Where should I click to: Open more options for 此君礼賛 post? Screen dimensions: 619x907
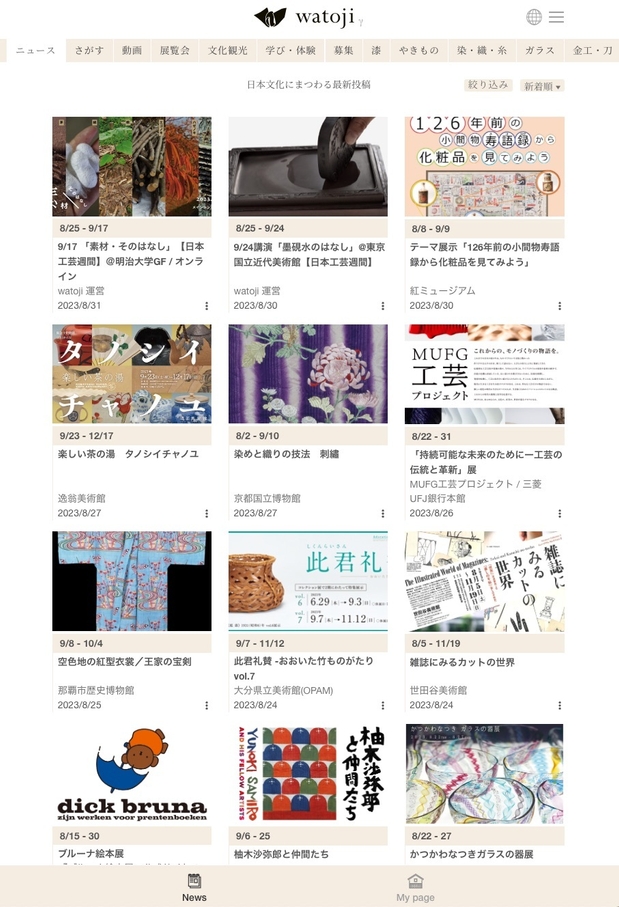pos(383,705)
